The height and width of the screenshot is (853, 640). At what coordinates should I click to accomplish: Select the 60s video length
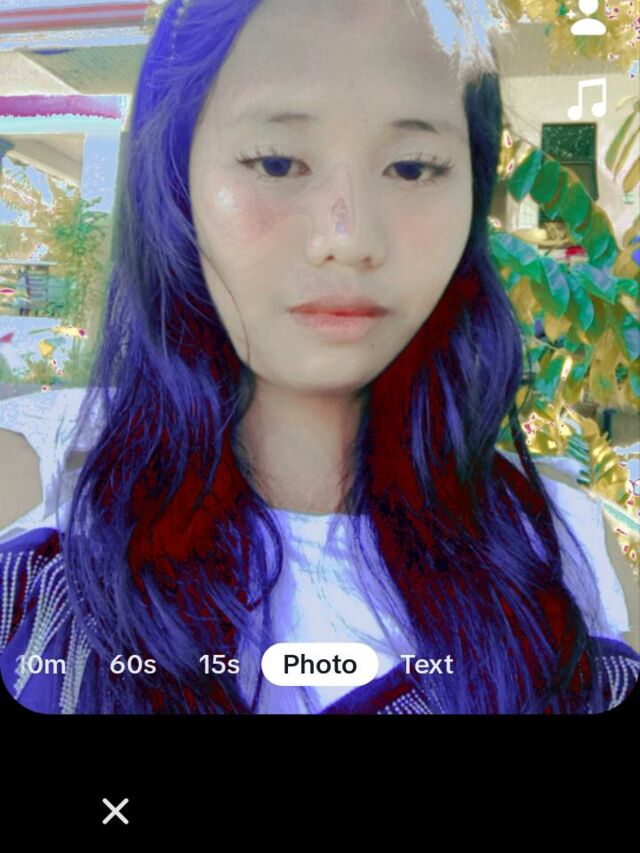click(133, 665)
